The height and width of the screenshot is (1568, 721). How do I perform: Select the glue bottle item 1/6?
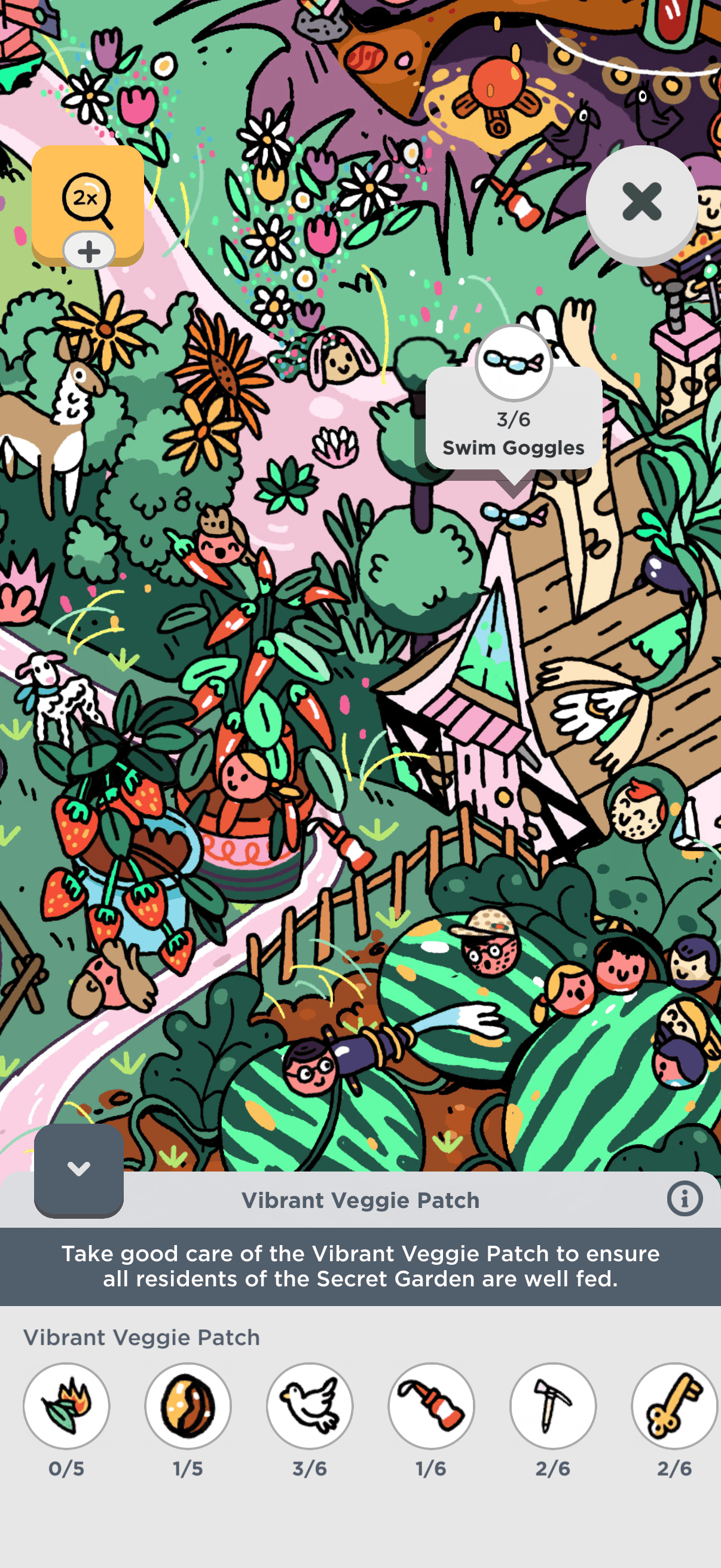(x=431, y=1405)
